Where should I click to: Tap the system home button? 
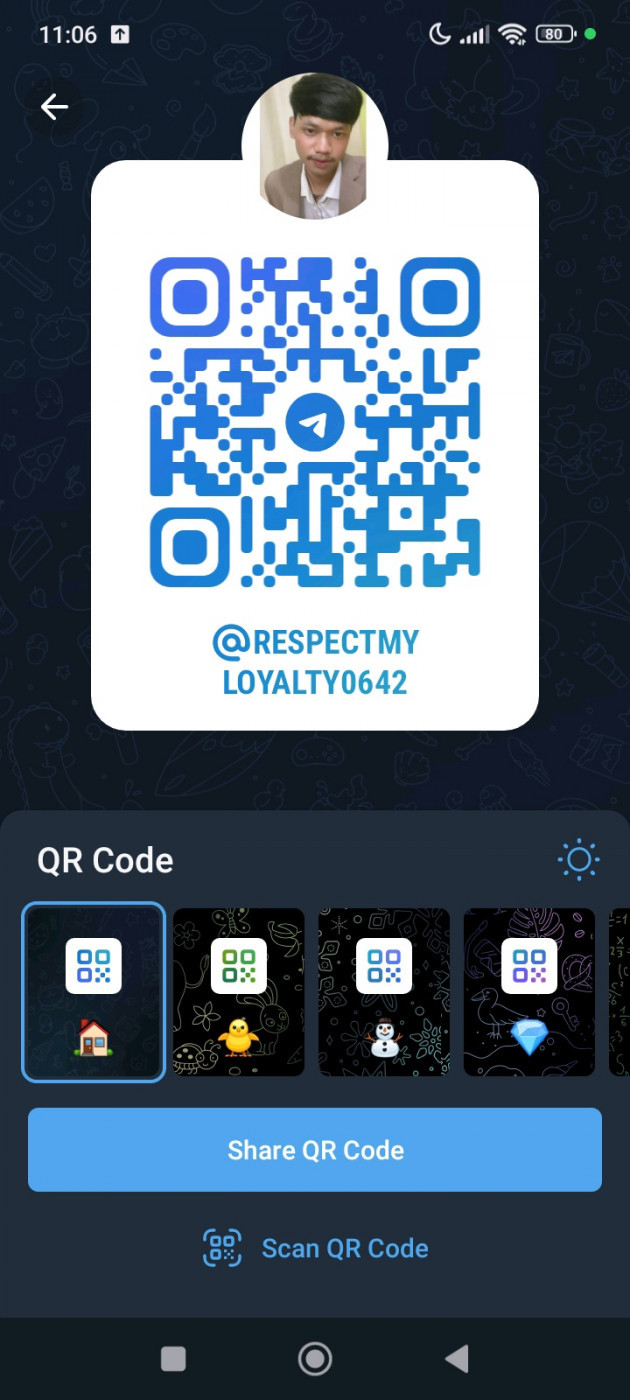coord(315,1358)
